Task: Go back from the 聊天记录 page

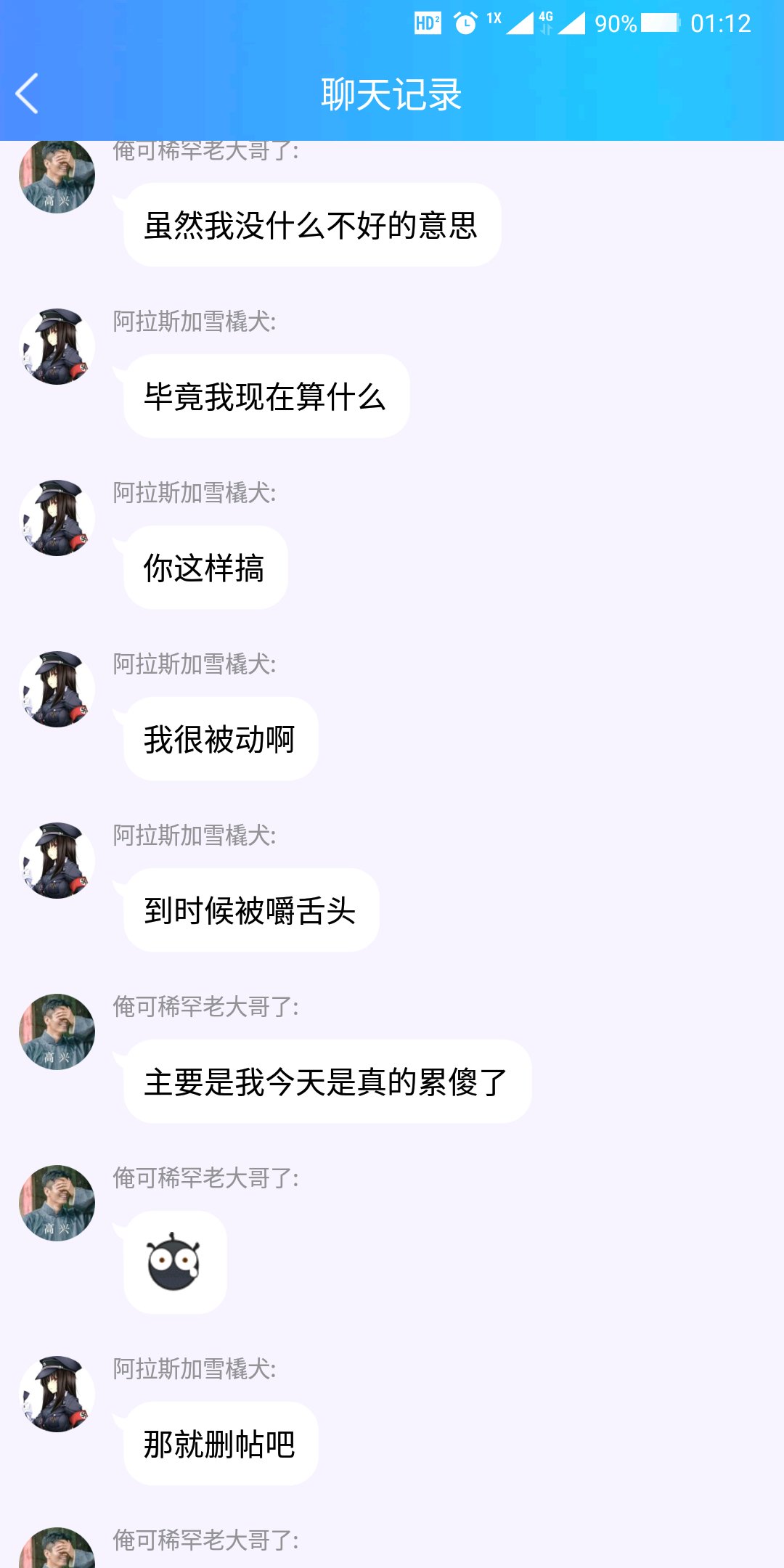Action: (28, 94)
